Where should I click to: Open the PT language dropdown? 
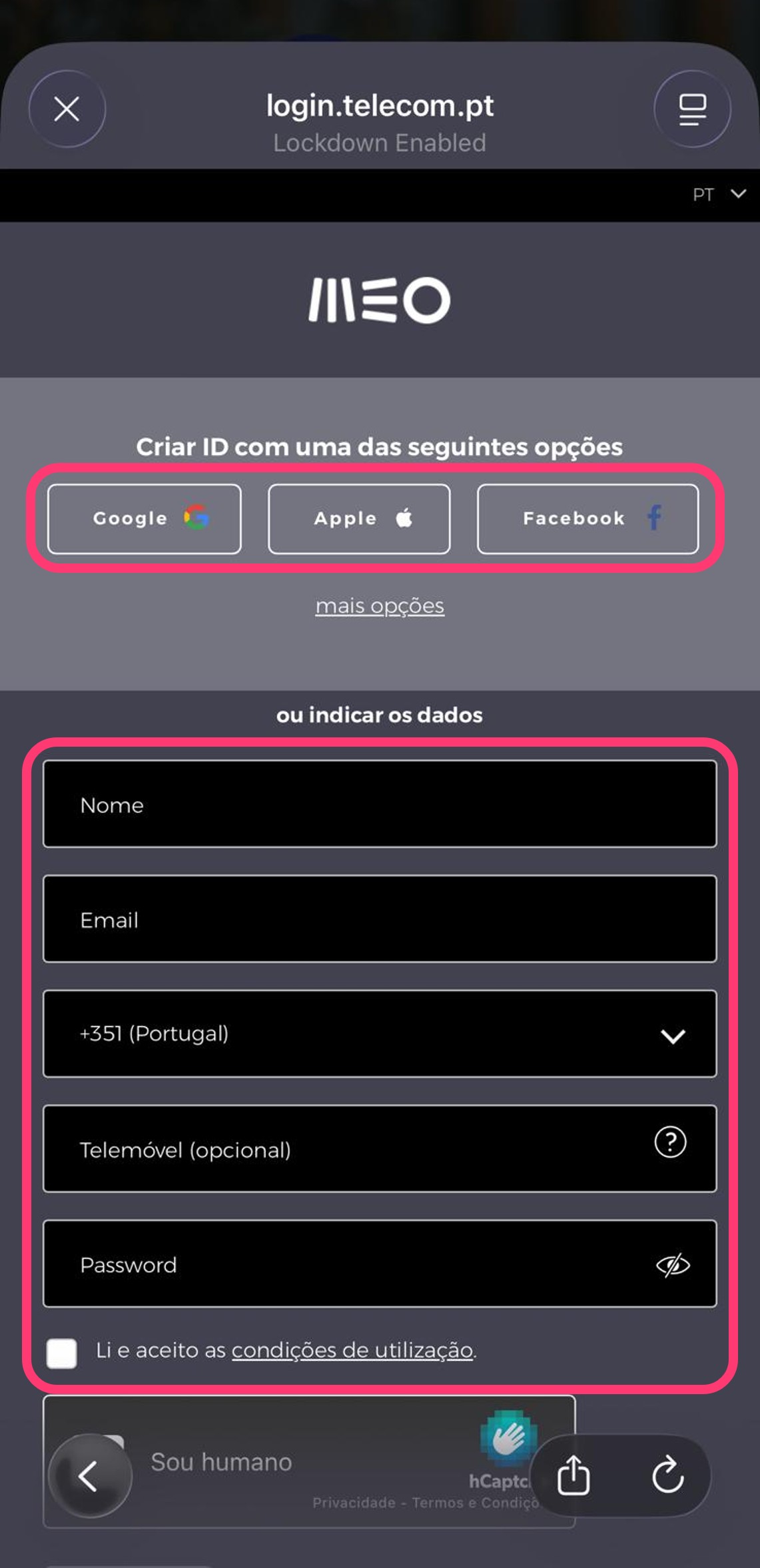pos(719,195)
